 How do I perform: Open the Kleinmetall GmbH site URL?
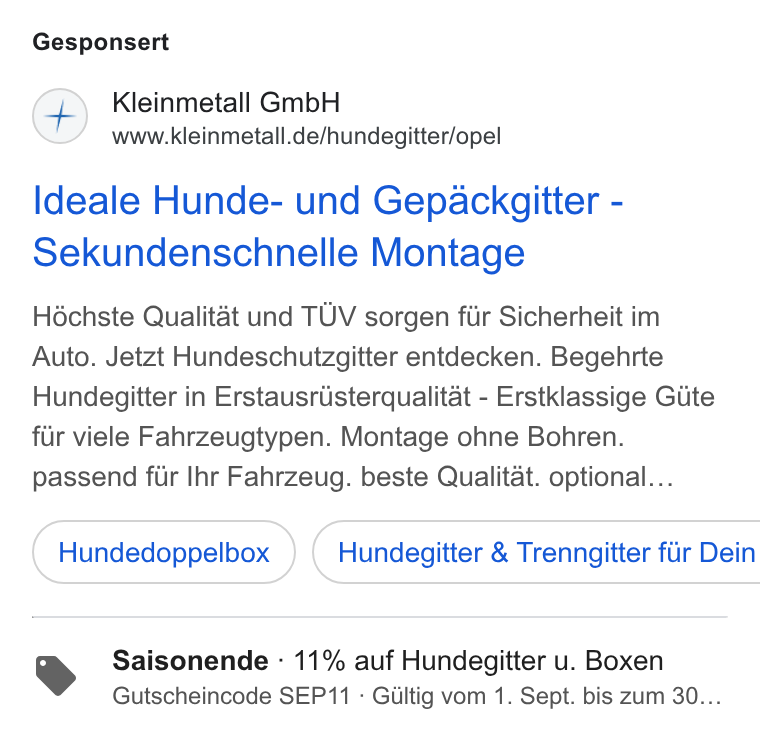[x=306, y=136]
